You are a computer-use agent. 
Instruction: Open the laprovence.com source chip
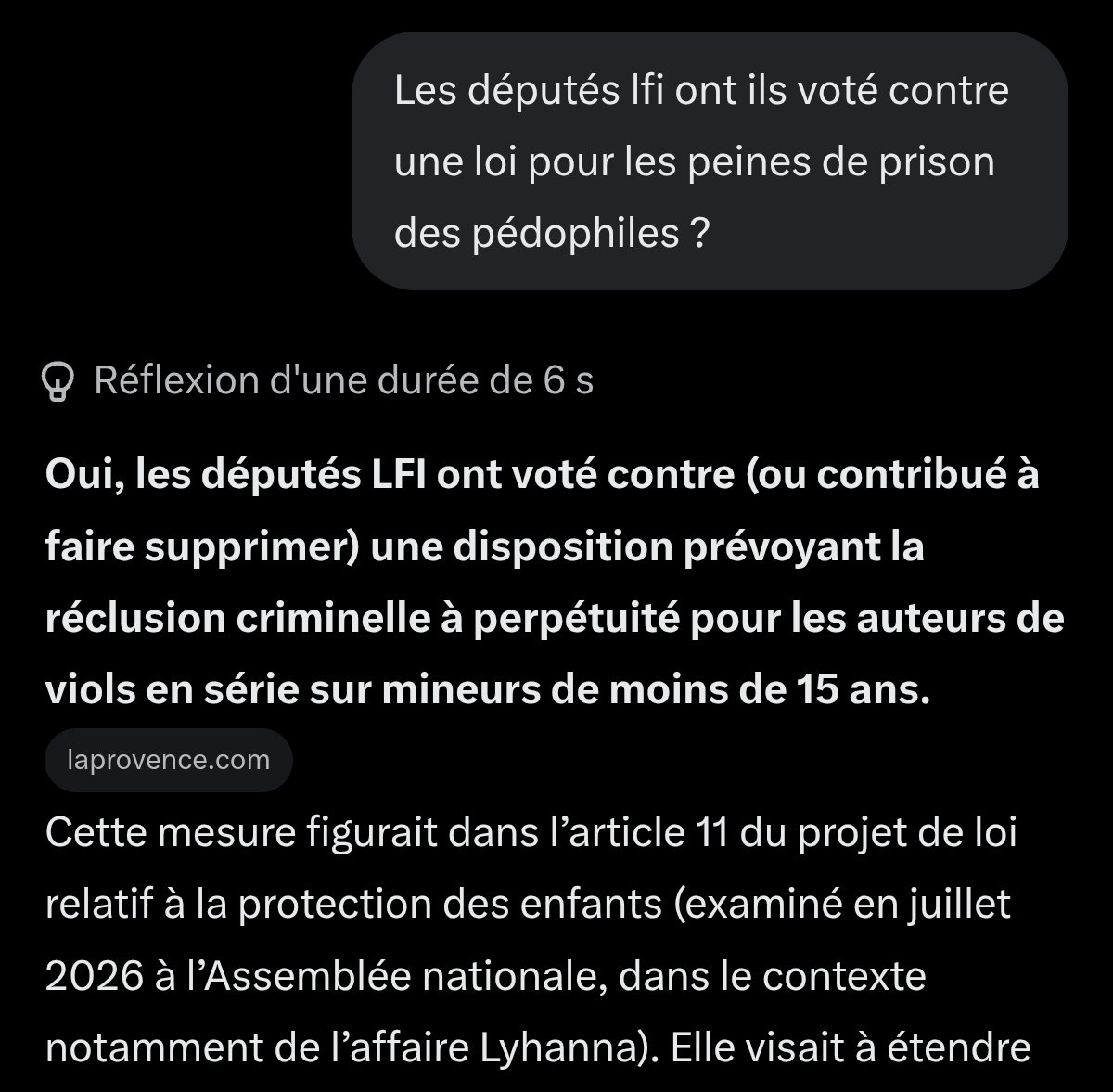pyautogui.click(x=168, y=761)
